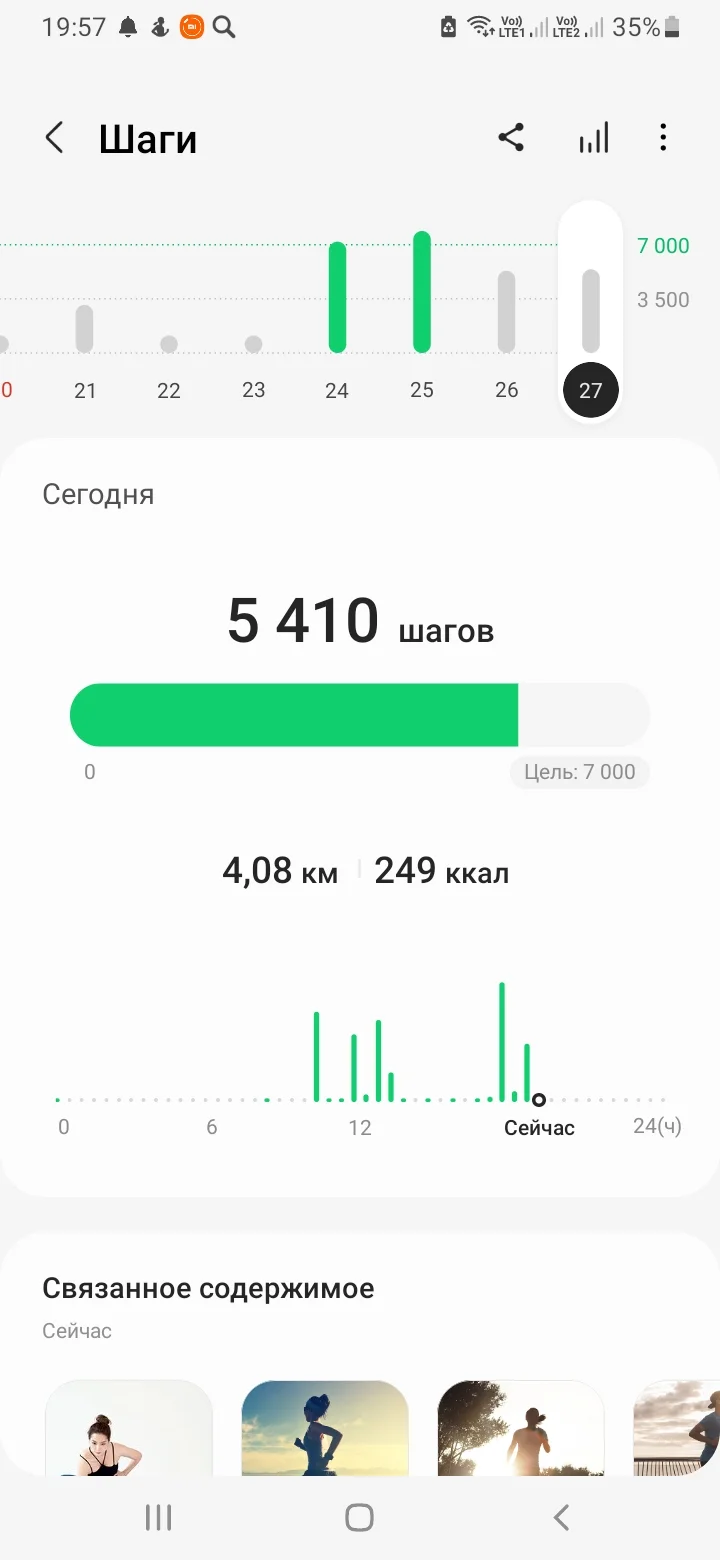Open the related card with runner silhouette
This screenshot has width=720, height=1560.
[325, 1428]
